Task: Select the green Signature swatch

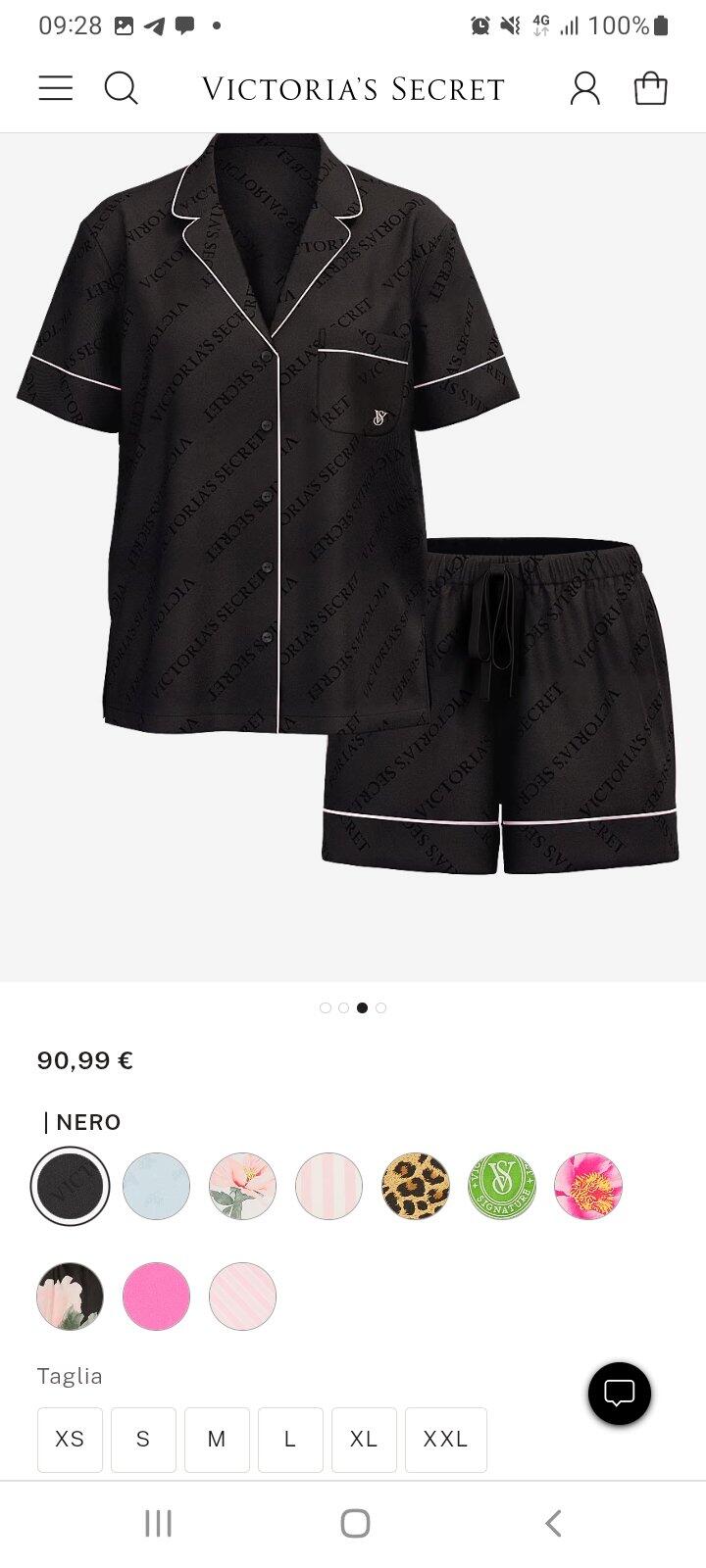Action: point(502,1186)
